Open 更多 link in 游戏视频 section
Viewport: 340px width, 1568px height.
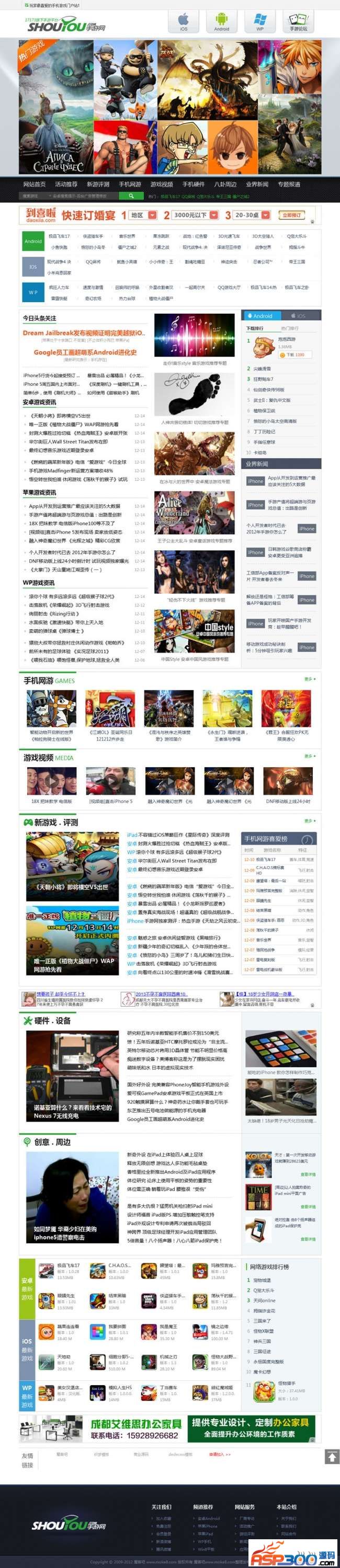309,756
